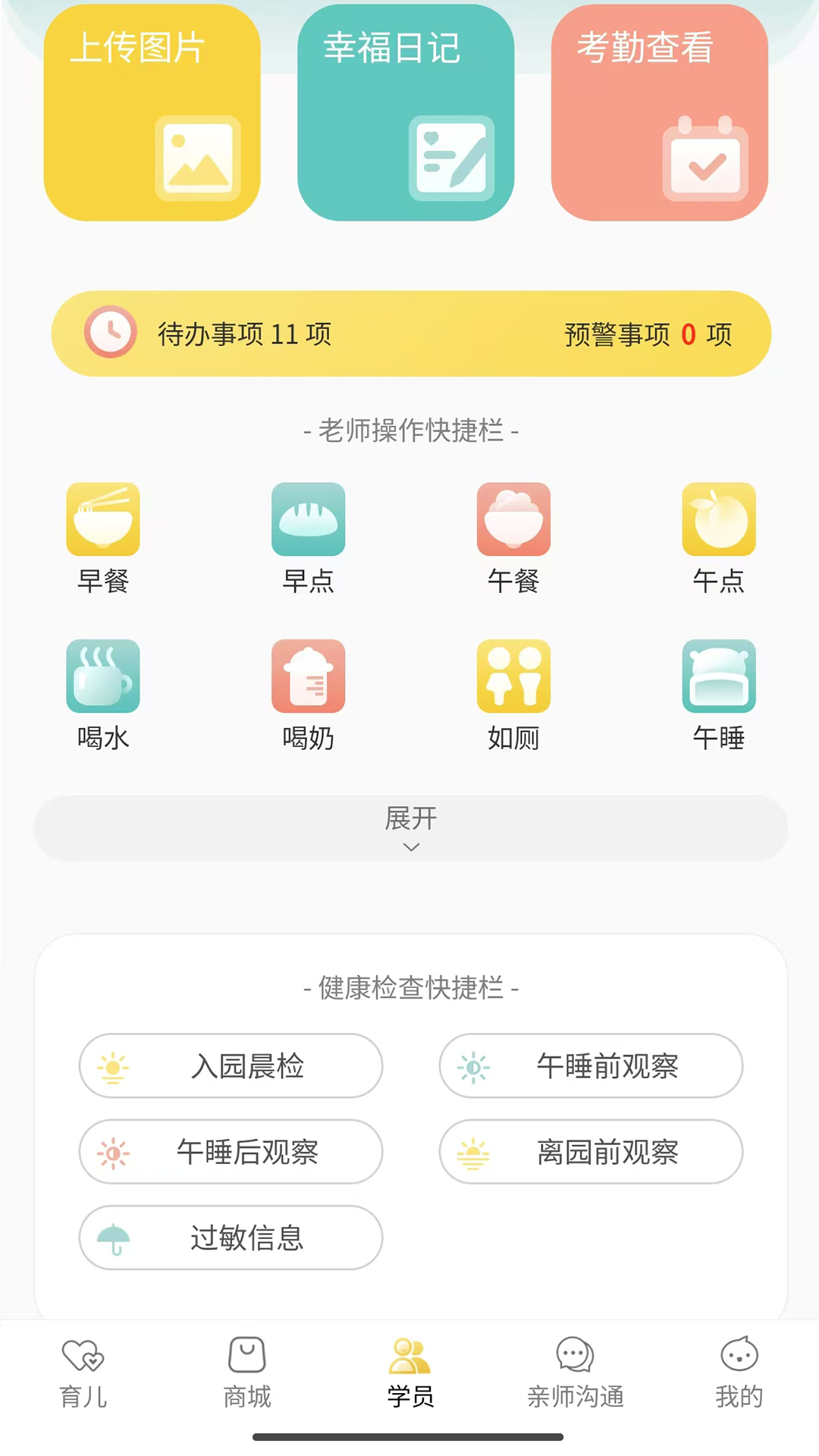Open 午睡前观察 pre-nap observation

[x=591, y=1066]
